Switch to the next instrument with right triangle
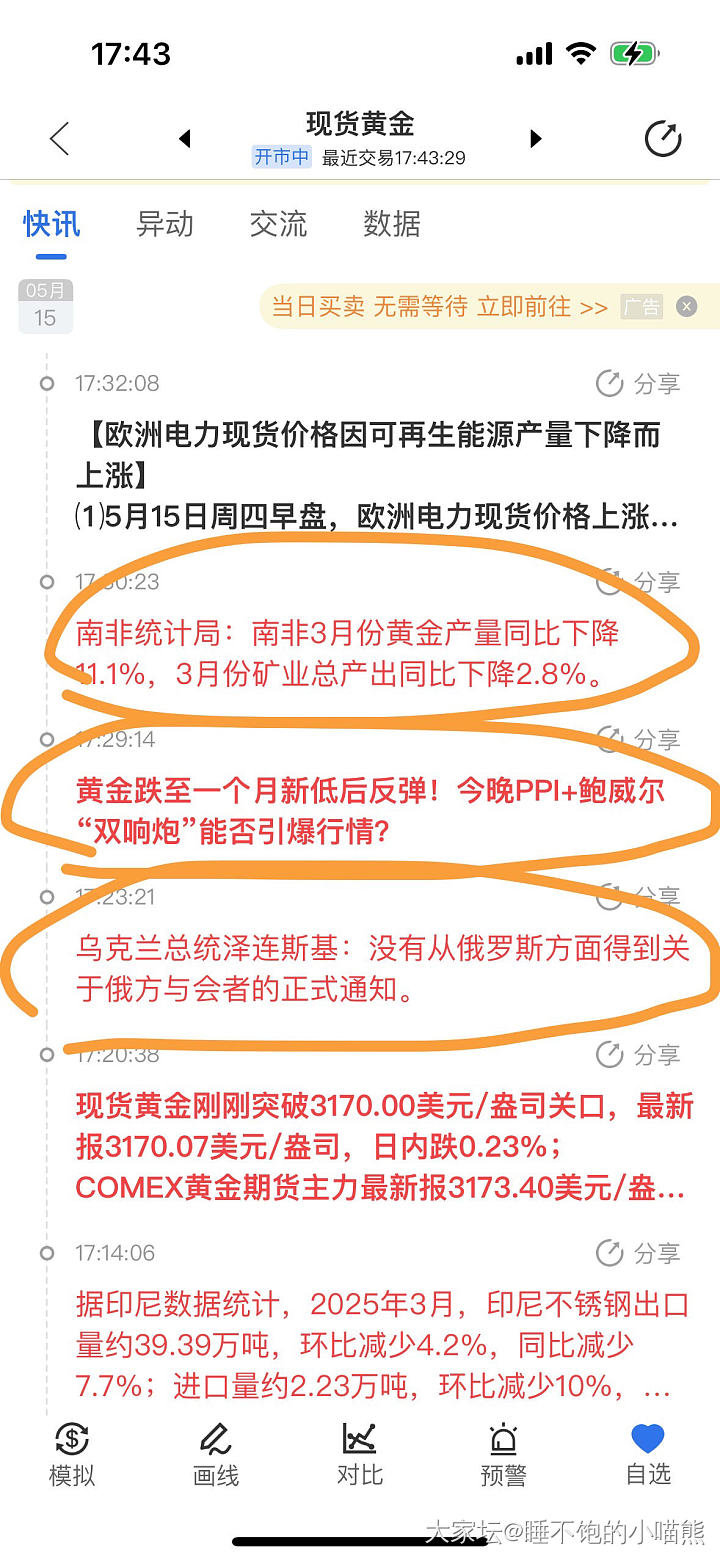This screenshot has width=720, height=1561. click(x=536, y=139)
